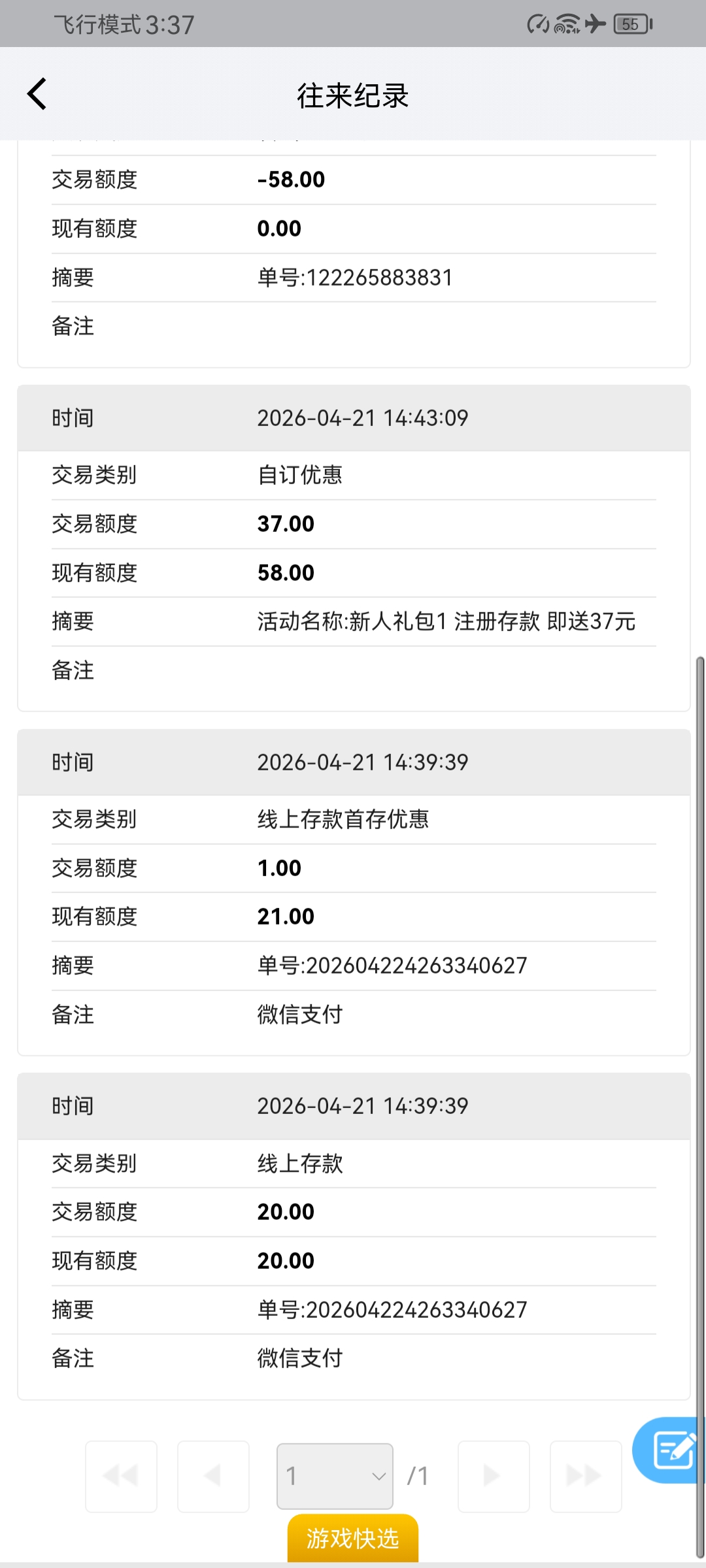Open the 游戏快选 panel
Image resolution: width=706 pixels, height=1568 pixels.
pyautogui.click(x=353, y=1539)
